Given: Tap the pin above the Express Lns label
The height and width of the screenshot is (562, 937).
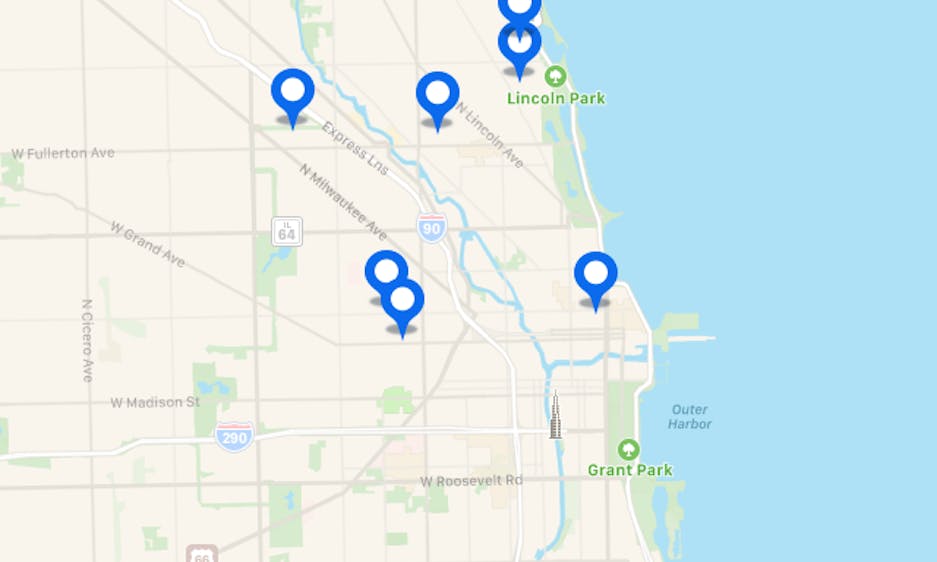Looking at the screenshot, I should [x=293, y=92].
